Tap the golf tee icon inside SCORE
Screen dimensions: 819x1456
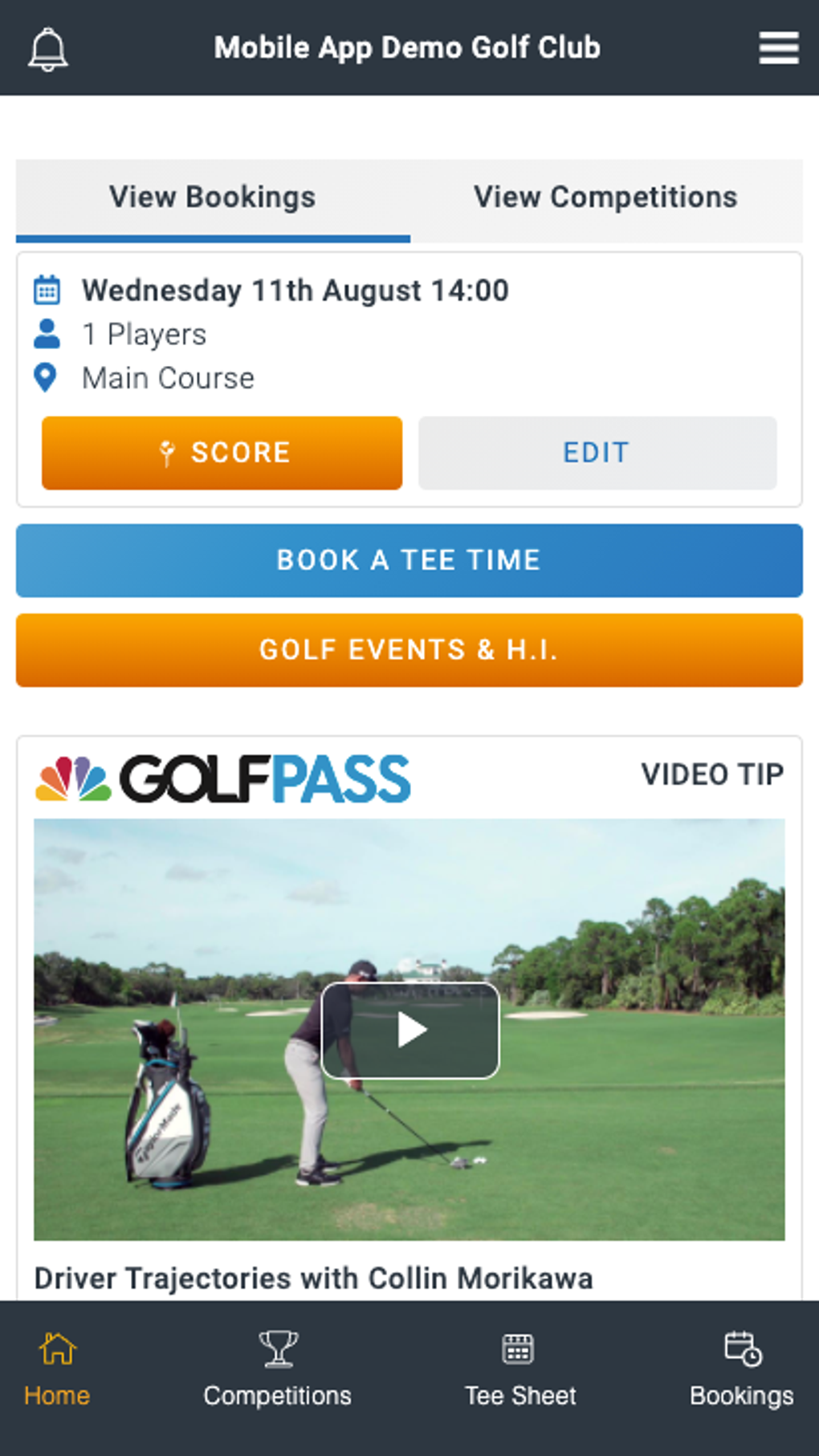(167, 453)
